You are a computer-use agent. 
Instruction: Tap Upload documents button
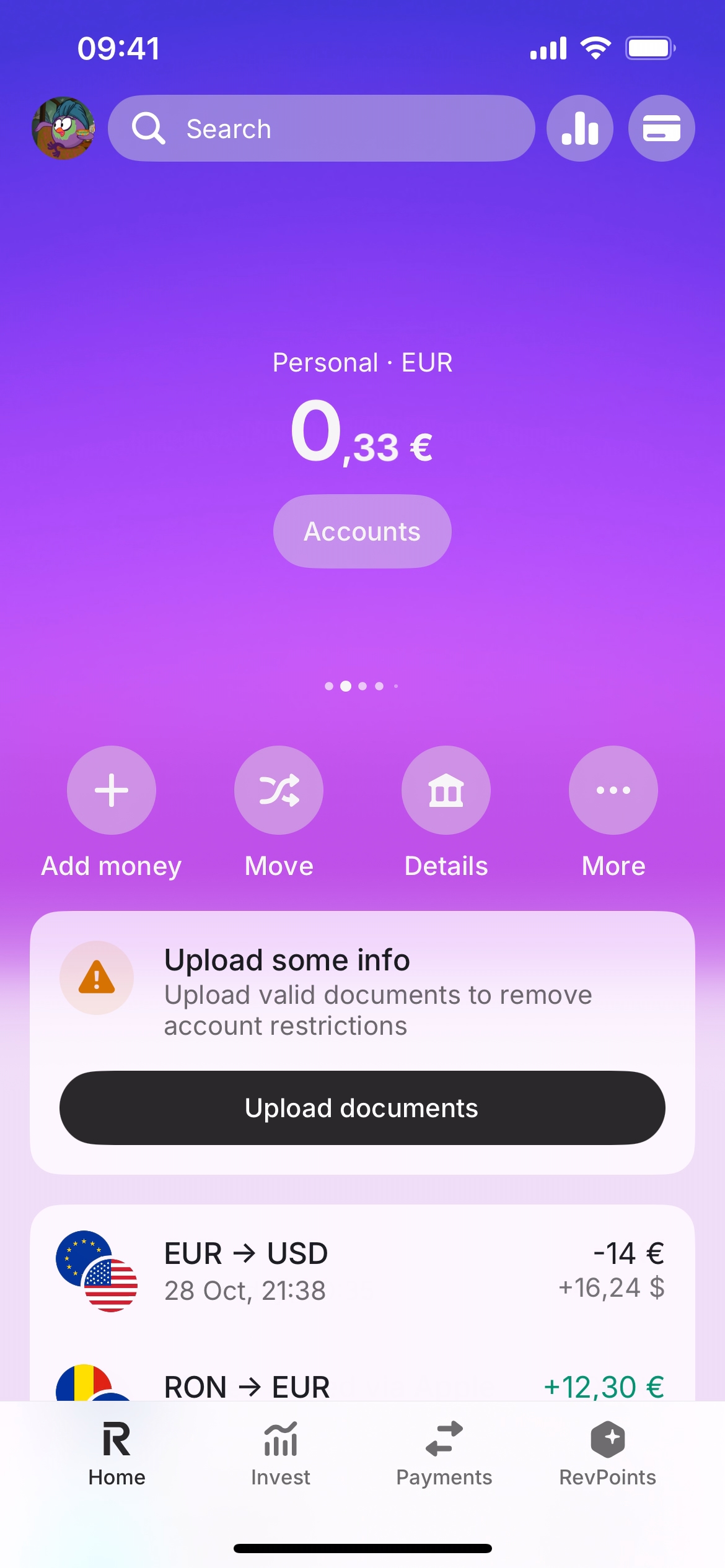coord(362,1108)
